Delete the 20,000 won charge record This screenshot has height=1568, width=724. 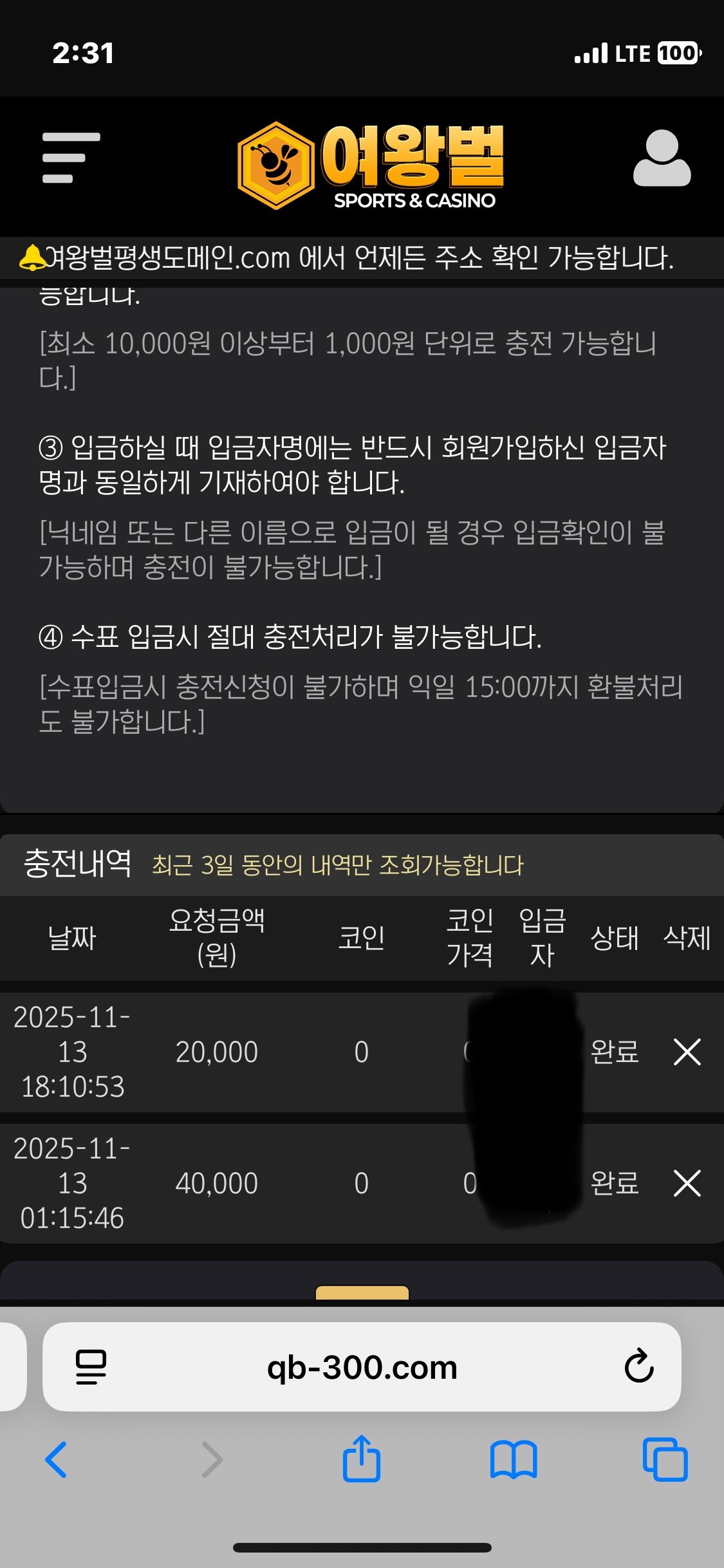tap(687, 1052)
